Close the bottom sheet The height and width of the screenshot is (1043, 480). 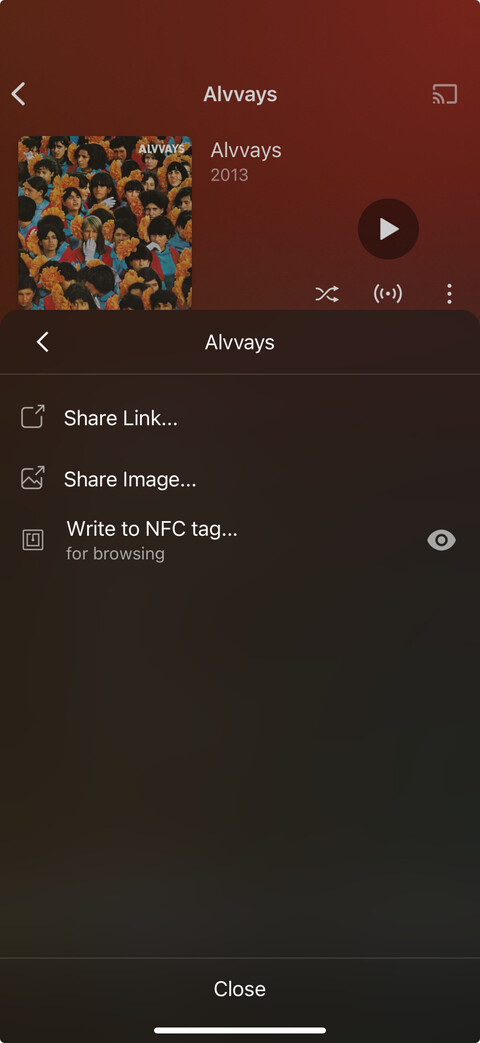pos(240,988)
